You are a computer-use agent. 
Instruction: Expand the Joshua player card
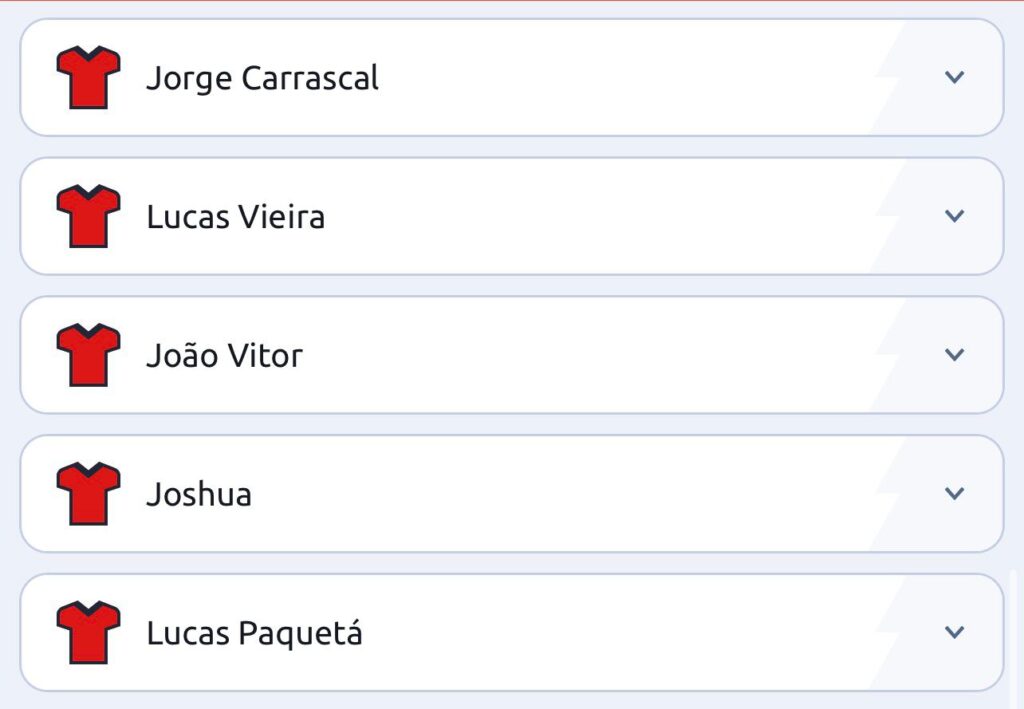pyautogui.click(x=954, y=494)
